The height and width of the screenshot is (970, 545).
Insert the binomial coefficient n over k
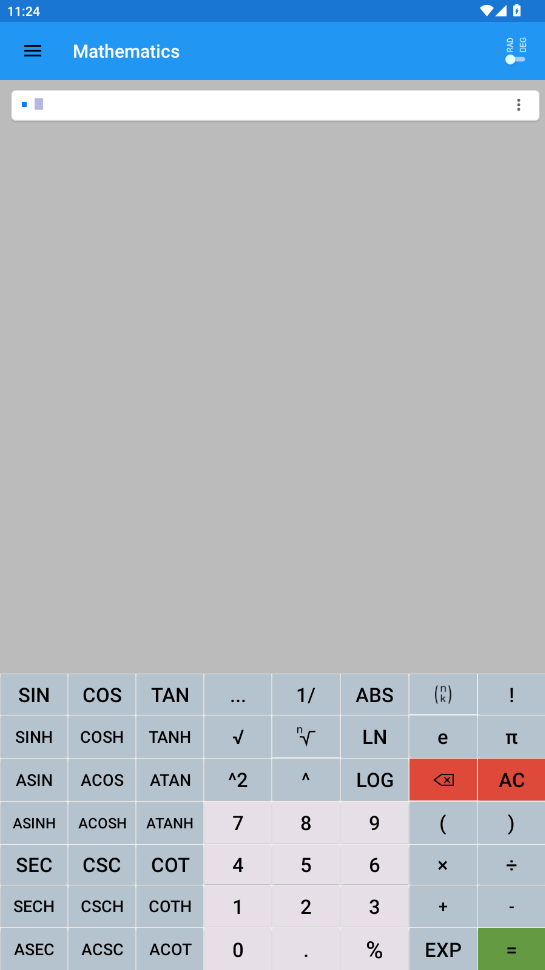(442, 695)
